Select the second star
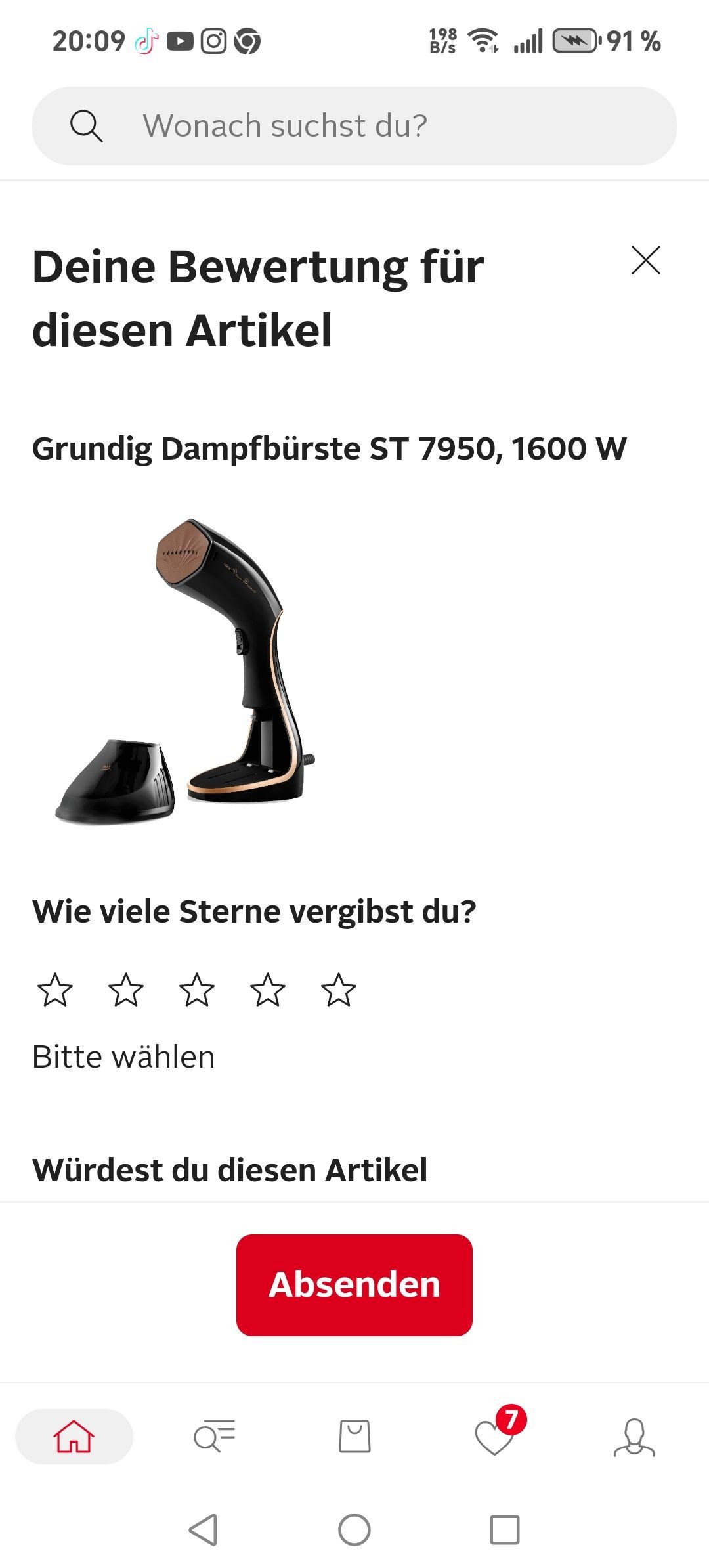Screen dimensions: 709x1568 (x=126, y=990)
